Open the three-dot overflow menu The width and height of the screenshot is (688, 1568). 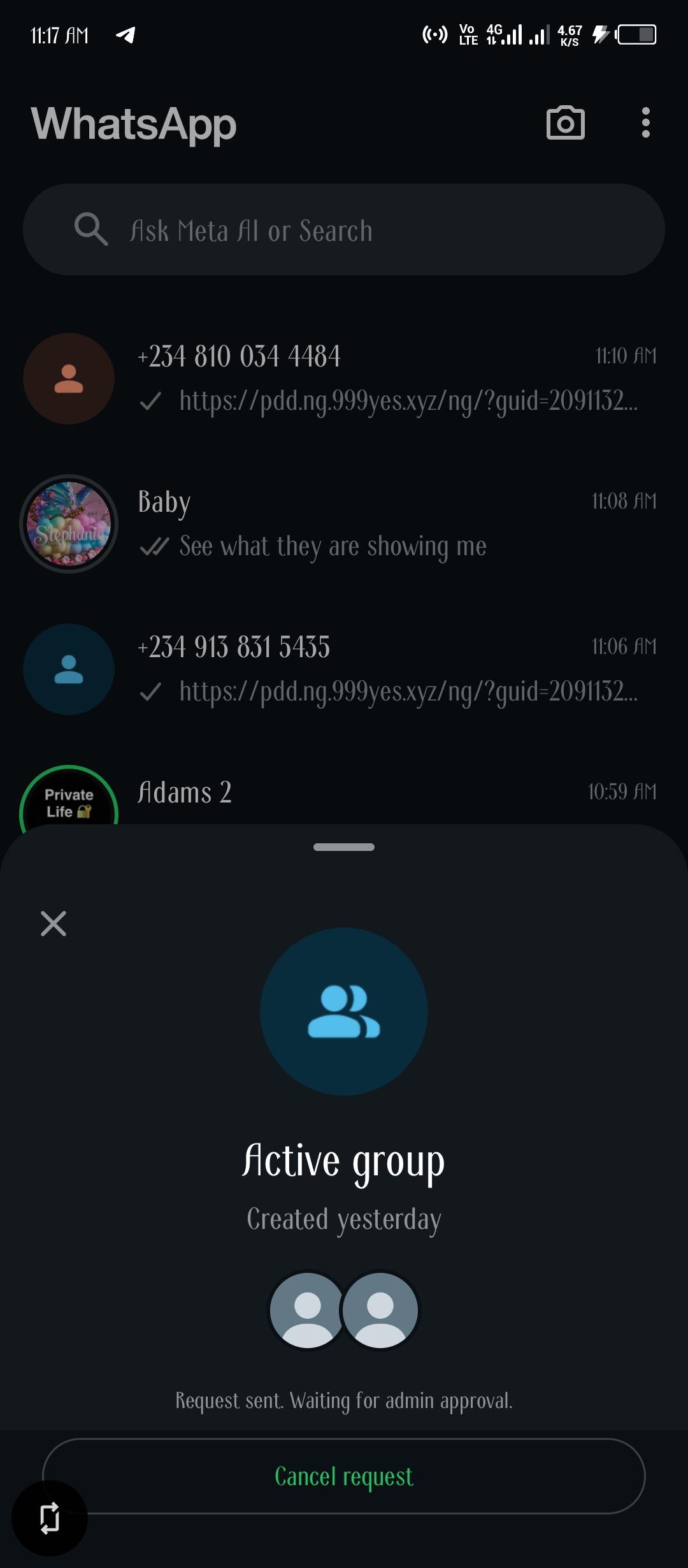(x=645, y=122)
